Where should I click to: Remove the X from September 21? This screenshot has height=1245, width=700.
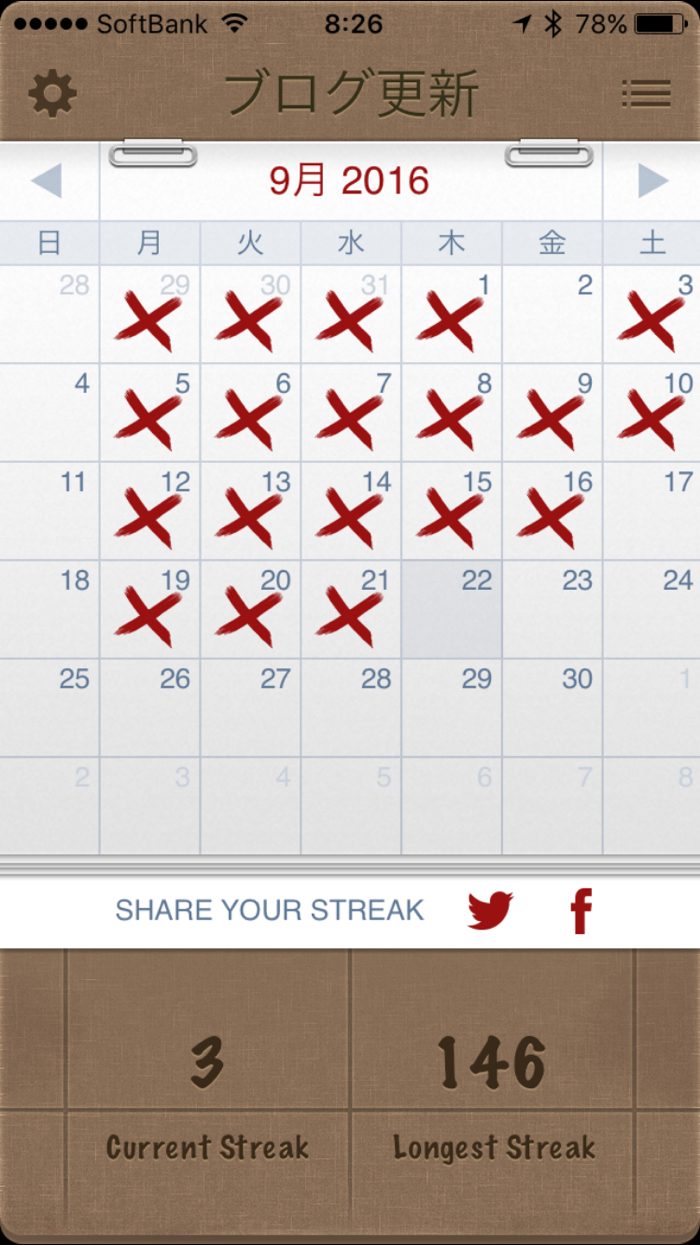(350, 609)
